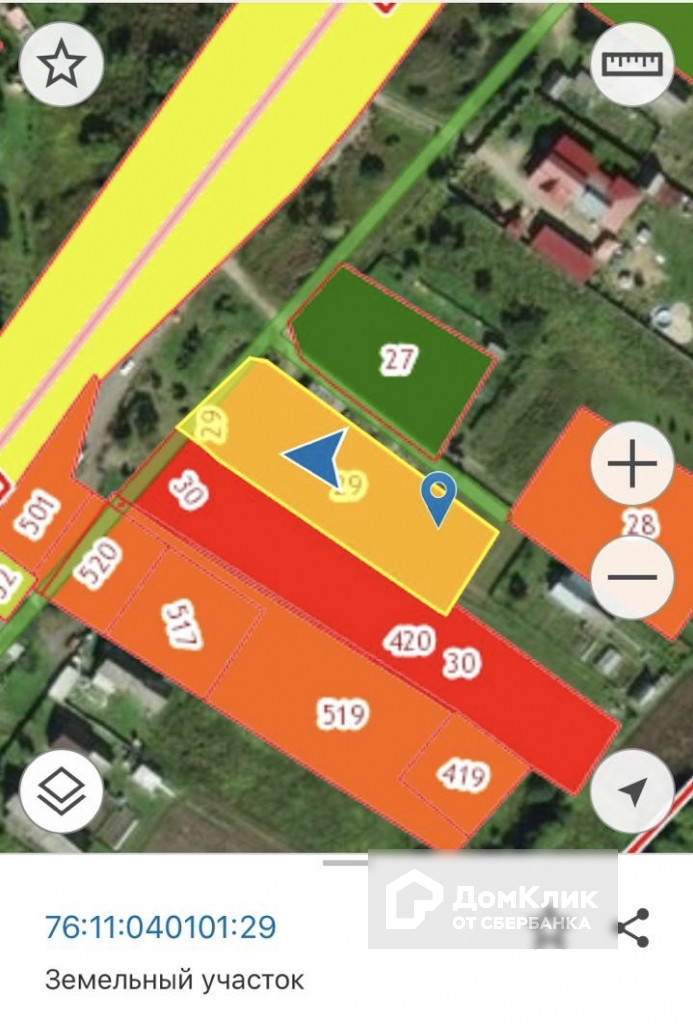Zoom out with the minus button
The image size is (693, 1024).
(x=632, y=577)
